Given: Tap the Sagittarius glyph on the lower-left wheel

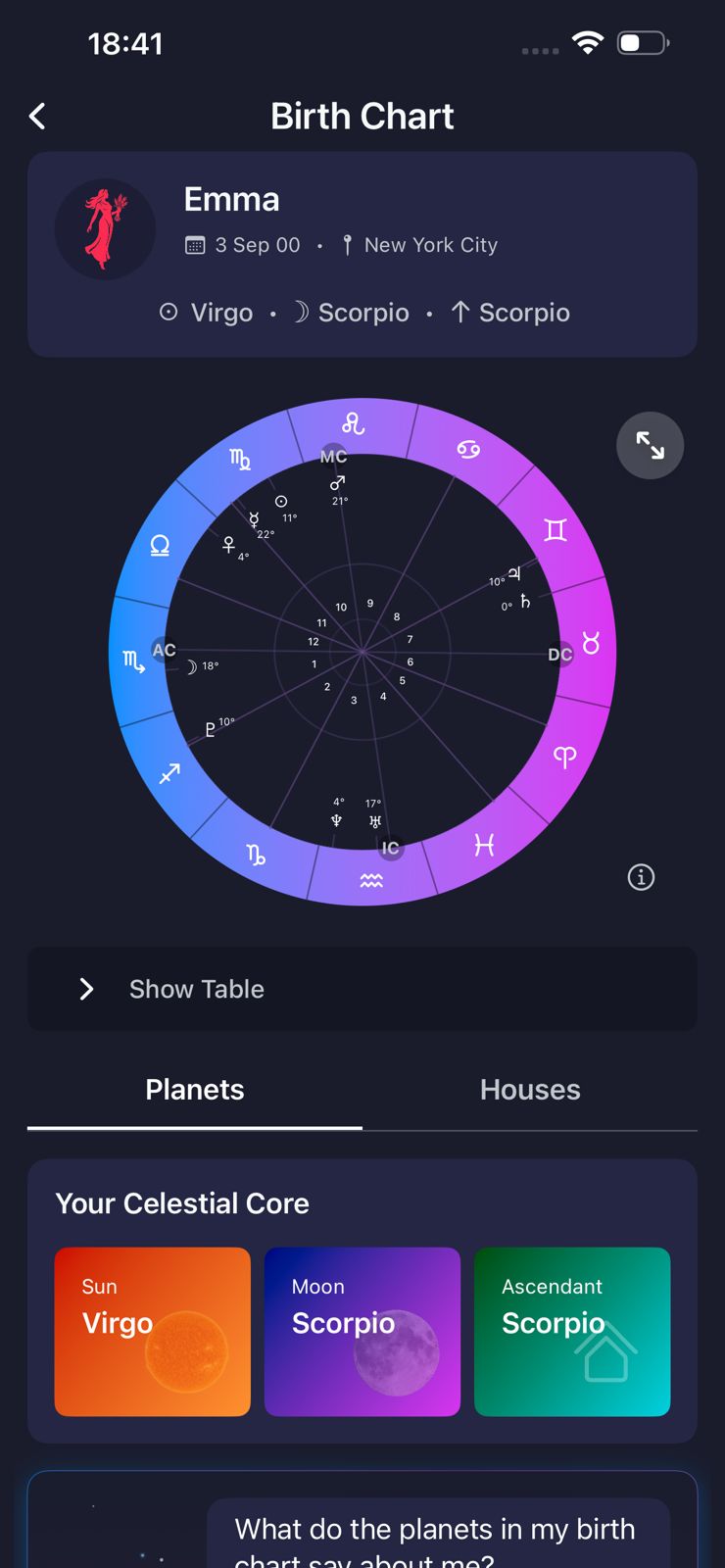Looking at the screenshot, I should point(169,773).
